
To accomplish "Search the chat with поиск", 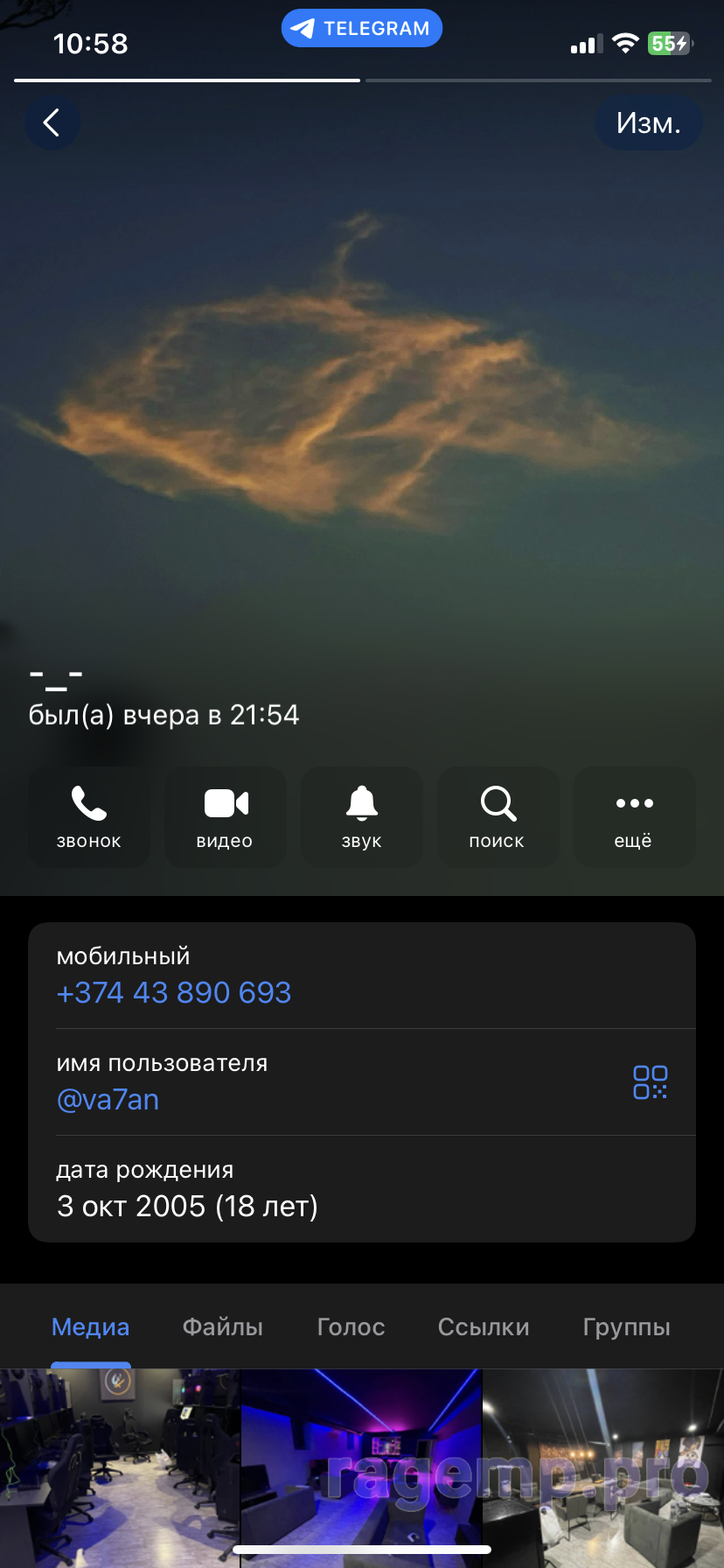I will coord(498,817).
